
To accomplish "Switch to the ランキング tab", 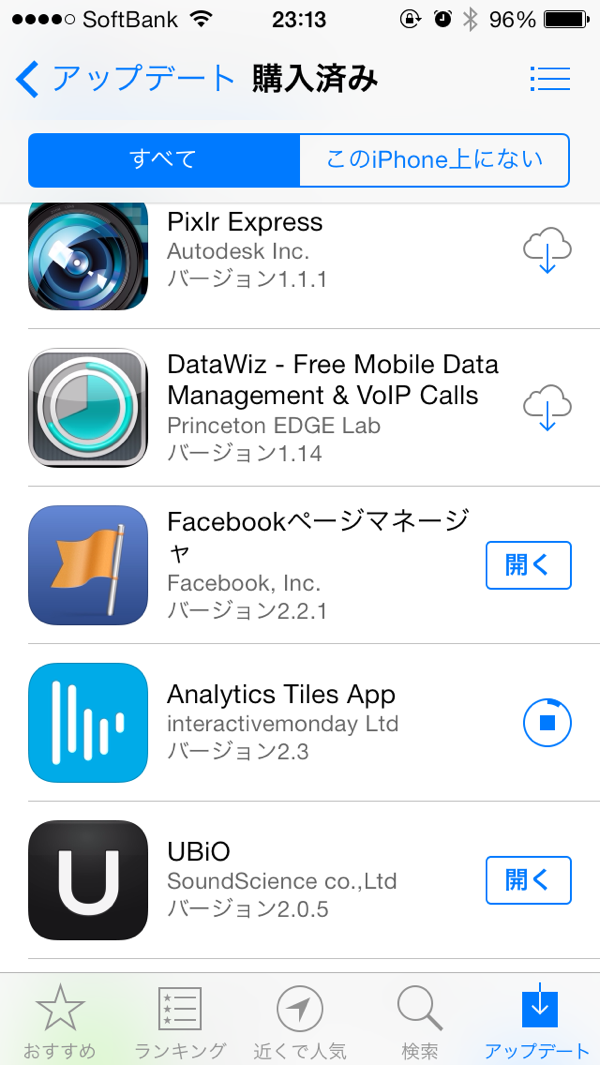I will point(180,1020).
